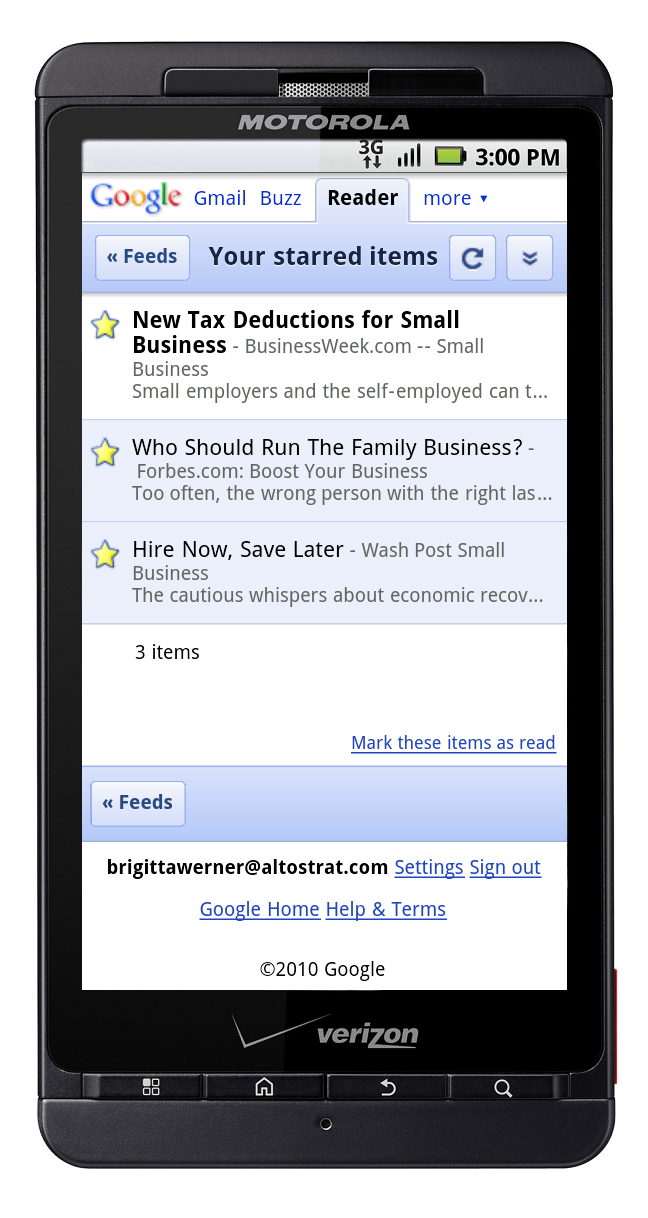Open Gmail from the top bar
The width and height of the screenshot is (648, 1218).
[x=220, y=198]
